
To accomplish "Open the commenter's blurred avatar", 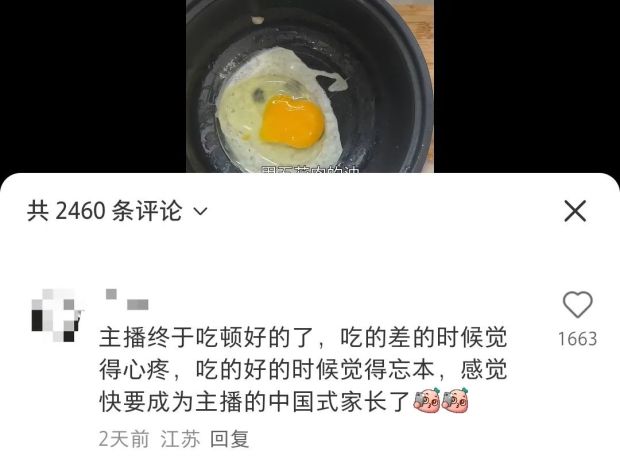I will (x=55, y=311).
